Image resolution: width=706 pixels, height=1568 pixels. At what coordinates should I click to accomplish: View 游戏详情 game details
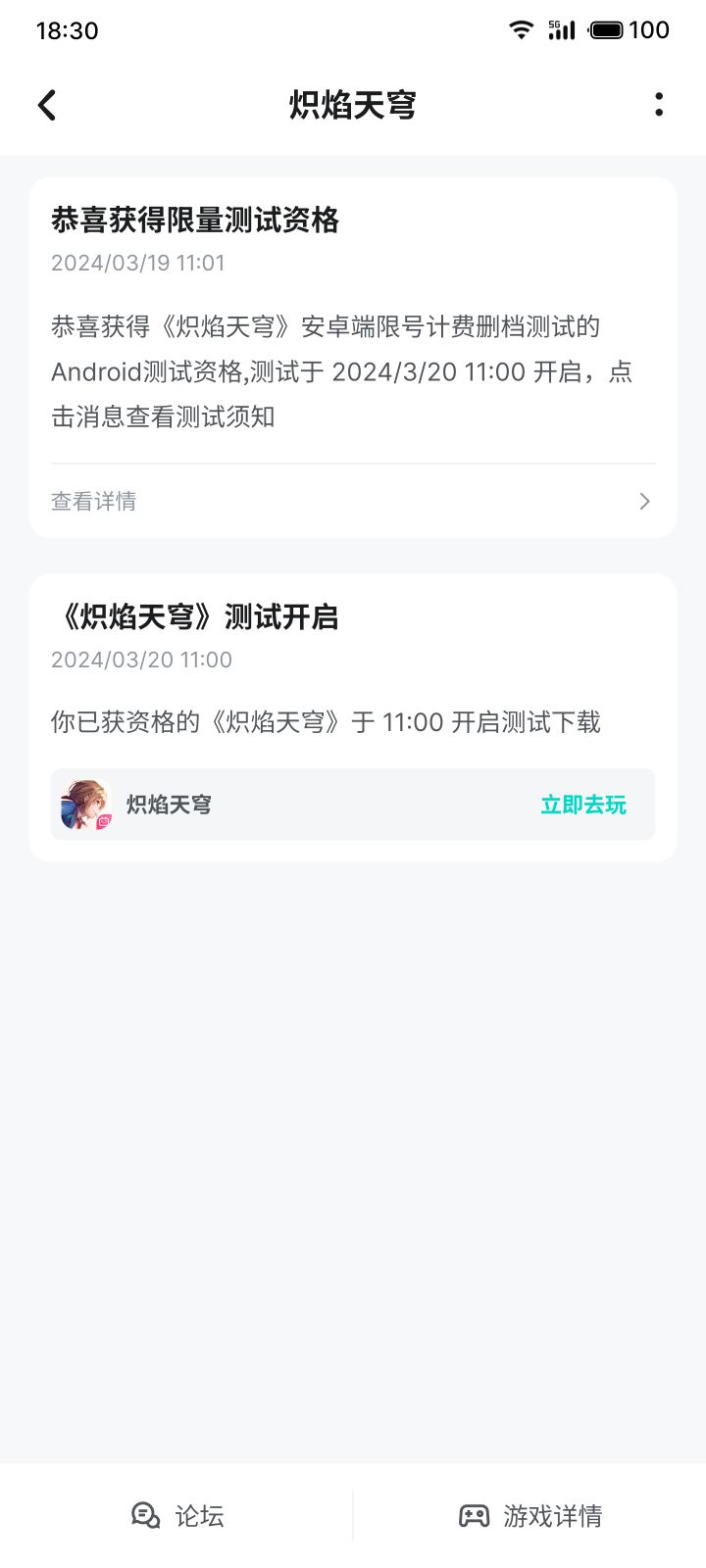click(x=530, y=1516)
